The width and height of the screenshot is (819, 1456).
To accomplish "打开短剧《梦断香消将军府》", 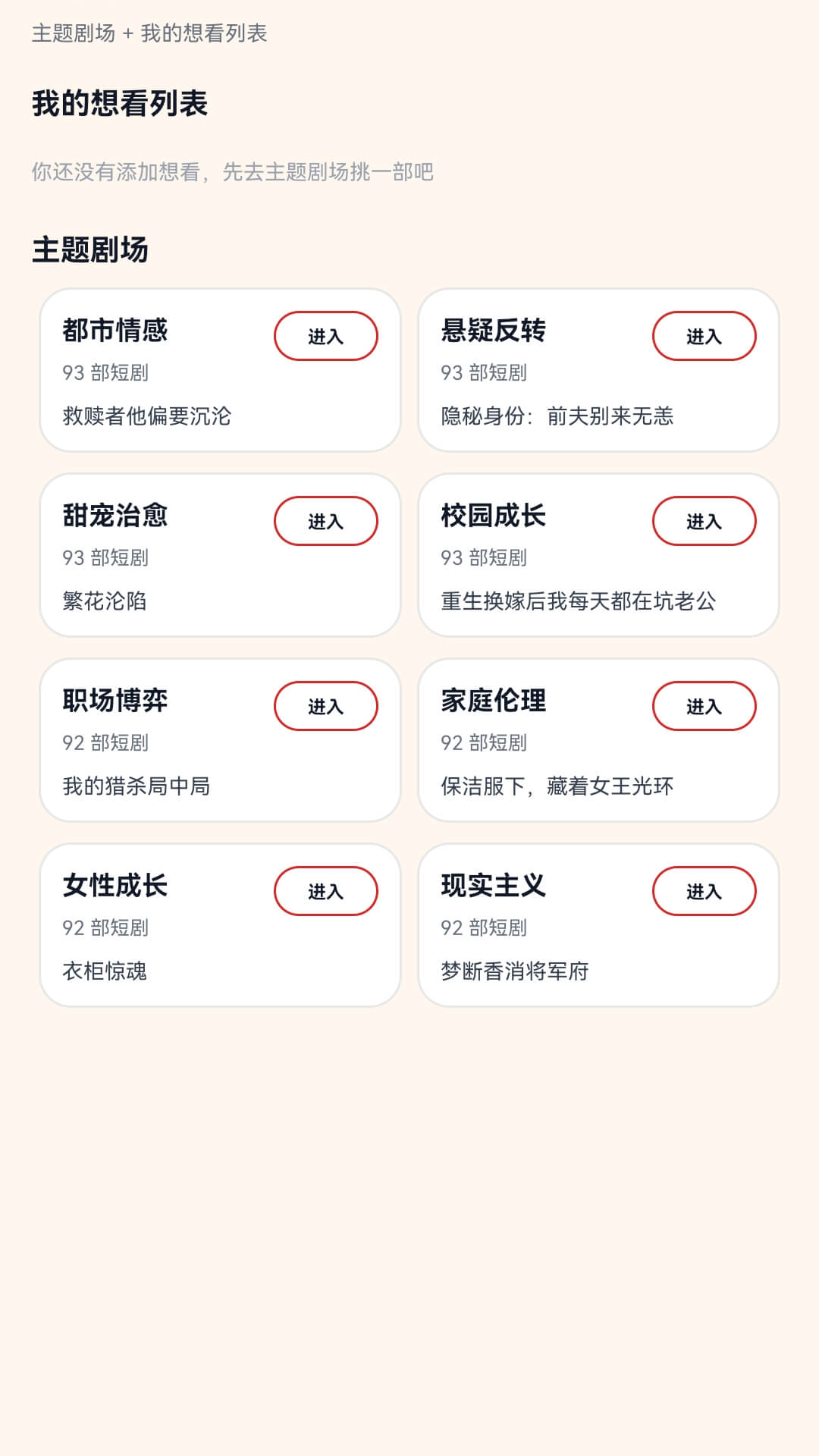I will click(516, 971).
